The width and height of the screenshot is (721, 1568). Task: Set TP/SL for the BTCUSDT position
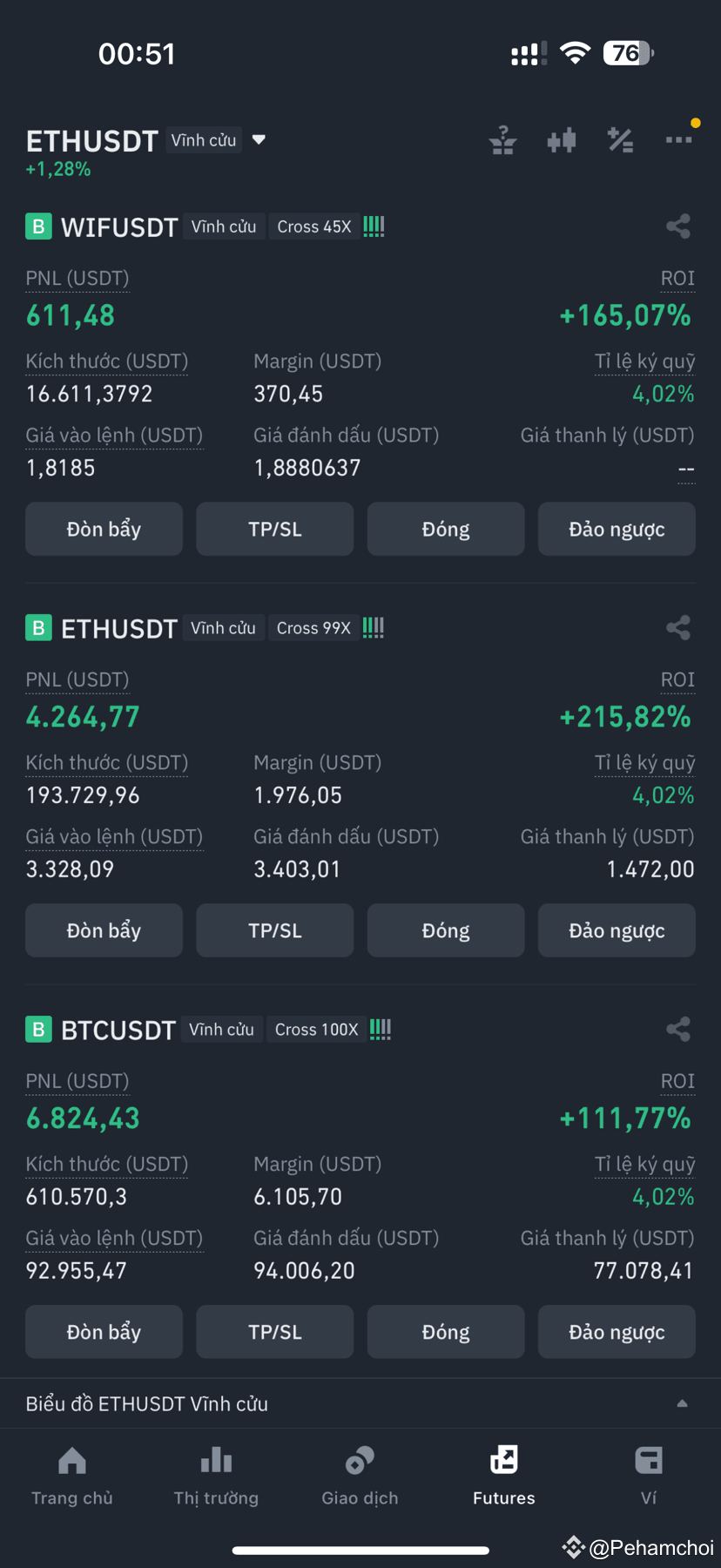tap(274, 1331)
